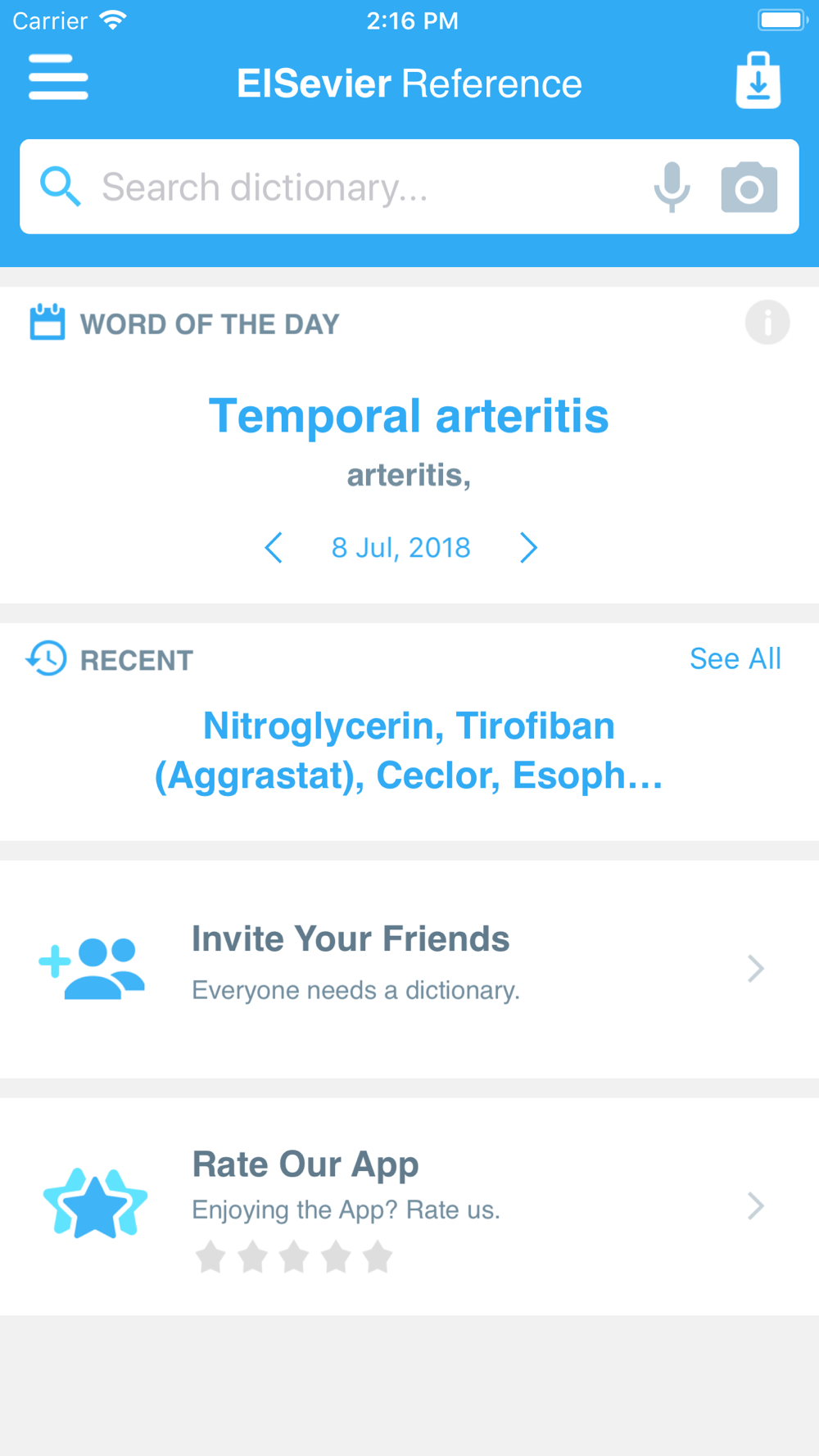This screenshot has width=819, height=1456.
Task: Open Invite Your Friends
Action: point(409,969)
